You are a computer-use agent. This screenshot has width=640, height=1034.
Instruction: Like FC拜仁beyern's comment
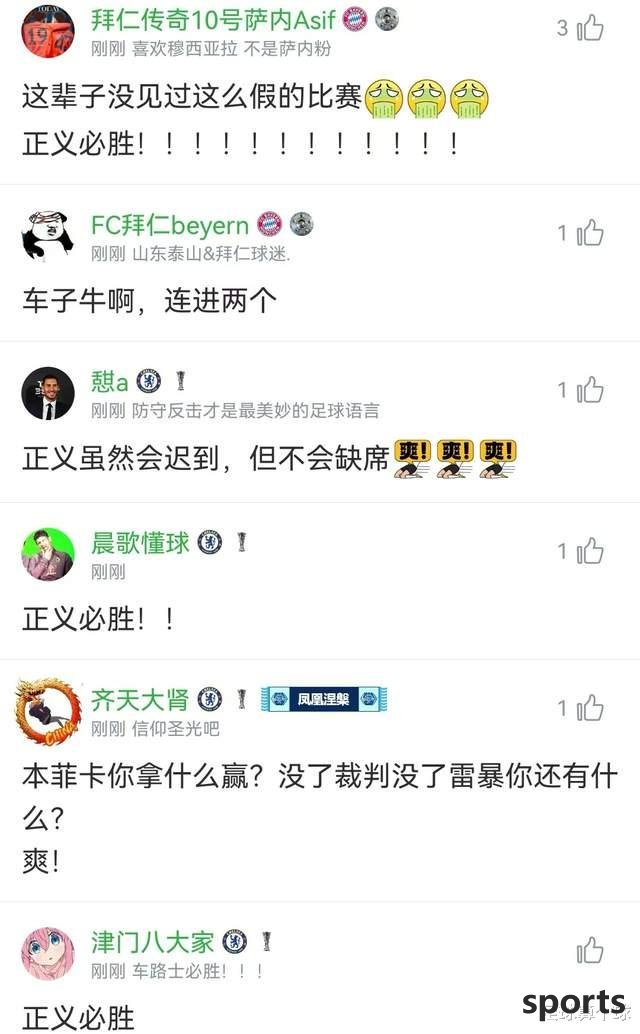(591, 233)
